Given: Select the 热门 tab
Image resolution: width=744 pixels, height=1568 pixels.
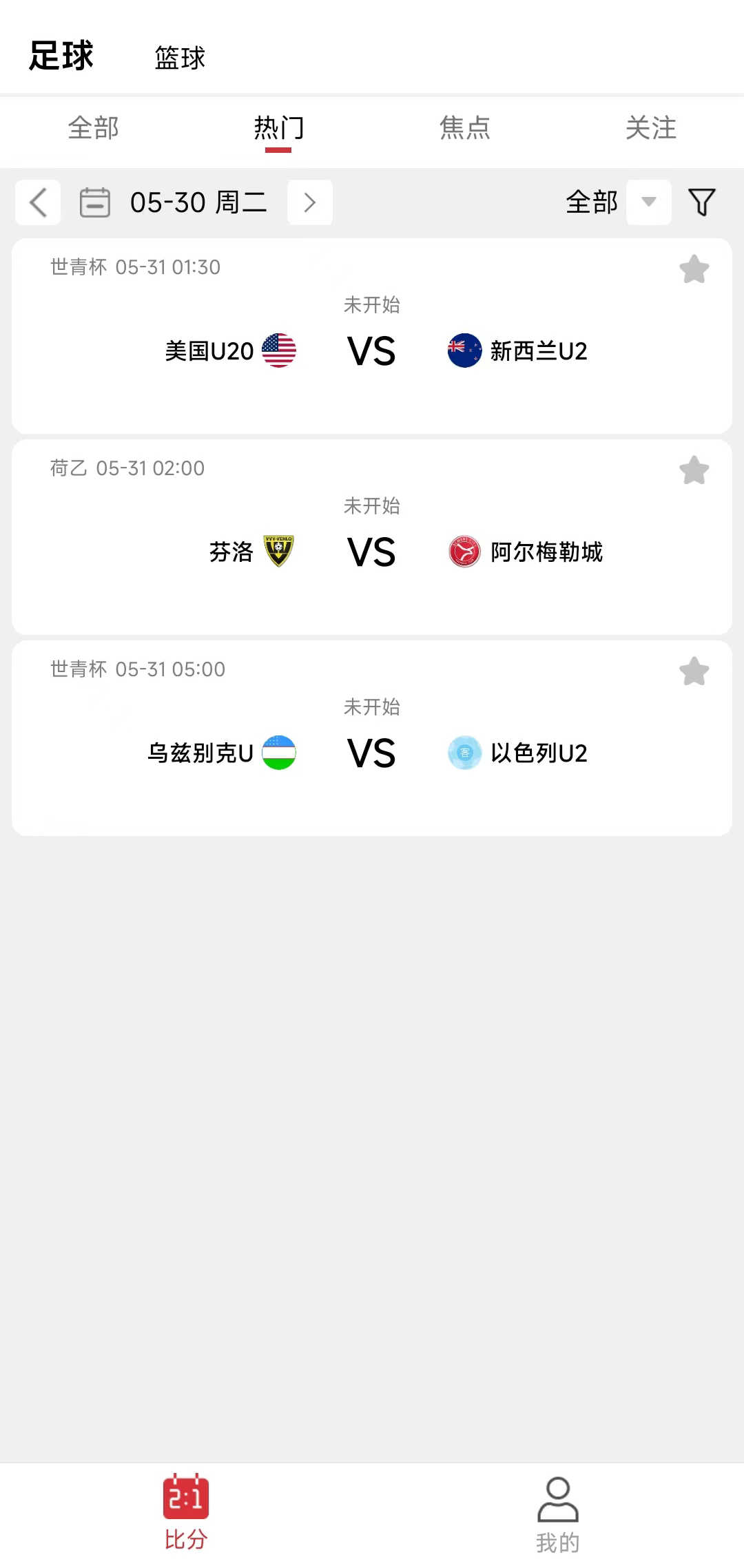Looking at the screenshot, I should (278, 129).
